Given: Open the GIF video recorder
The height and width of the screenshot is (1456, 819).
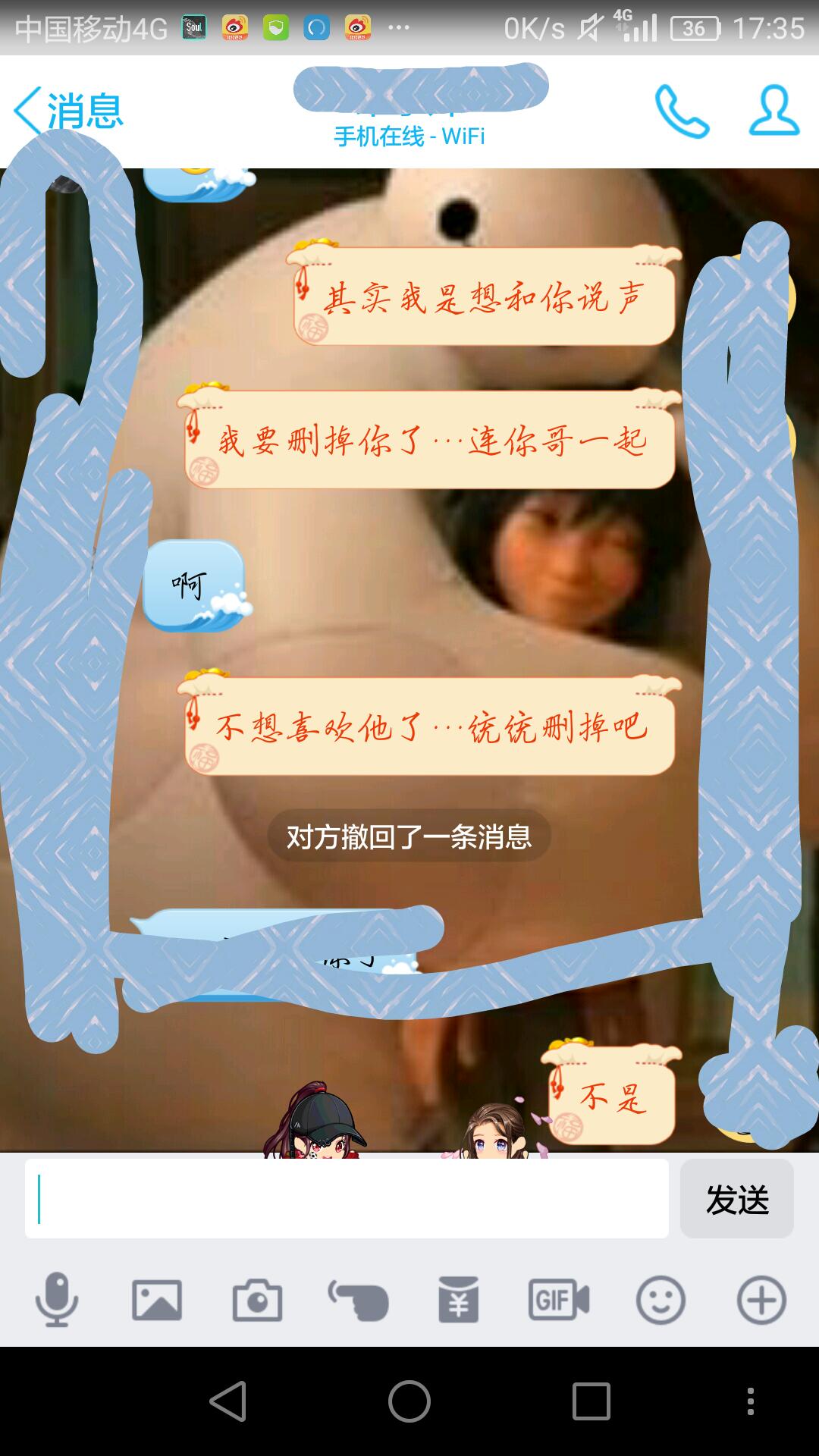Looking at the screenshot, I should (559, 1300).
